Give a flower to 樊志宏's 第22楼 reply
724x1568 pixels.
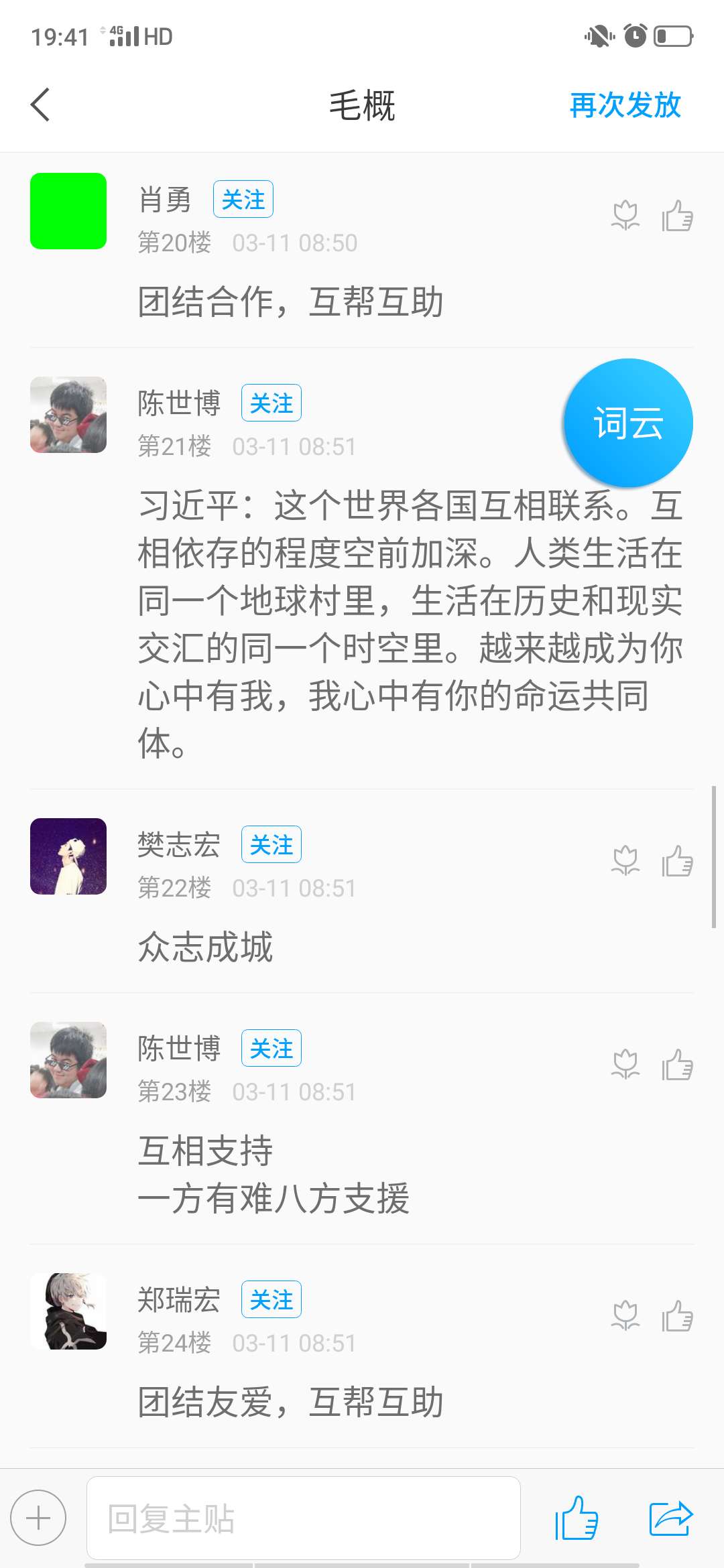[625, 861]
